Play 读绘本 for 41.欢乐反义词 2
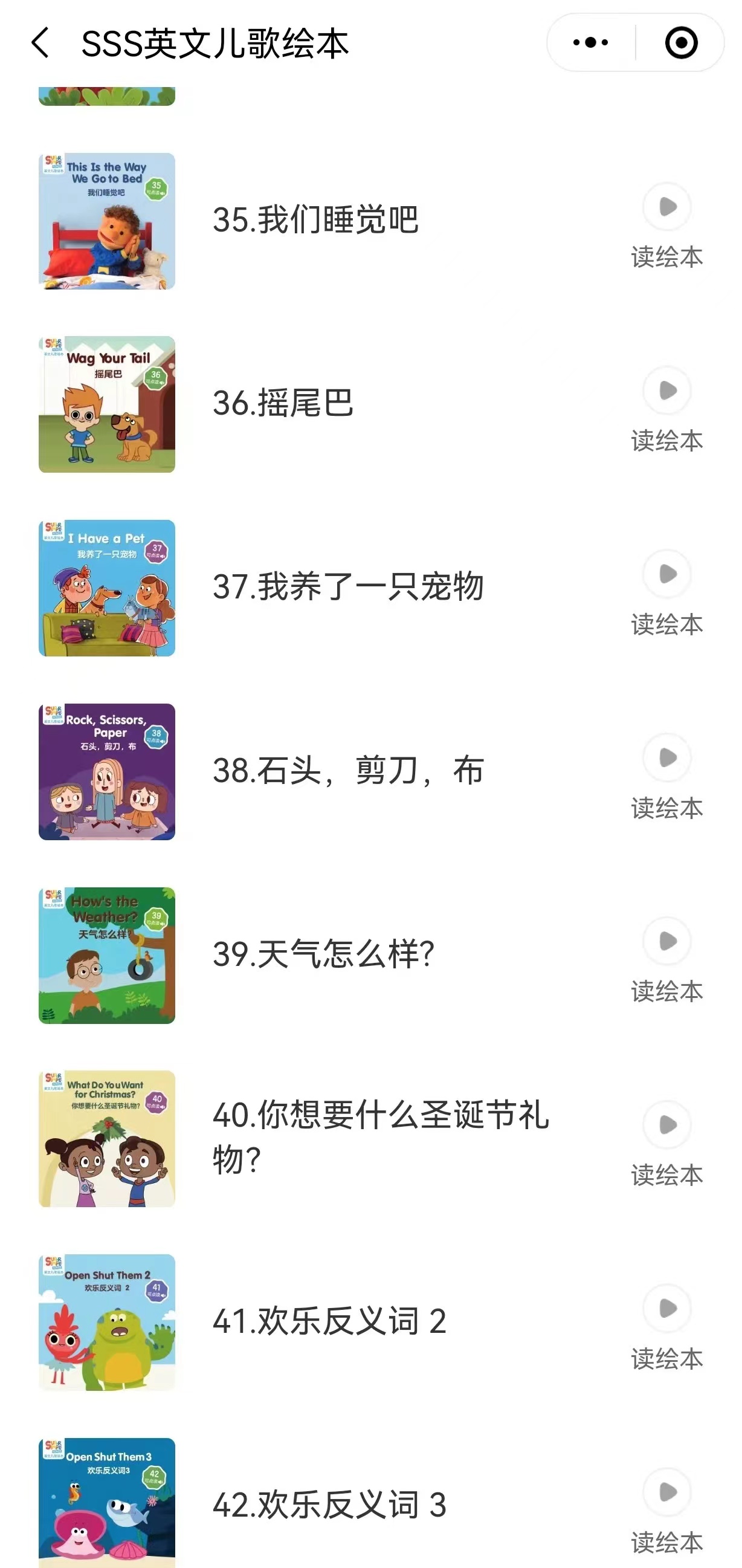The image size is (742, 1568). [667, 1309]
